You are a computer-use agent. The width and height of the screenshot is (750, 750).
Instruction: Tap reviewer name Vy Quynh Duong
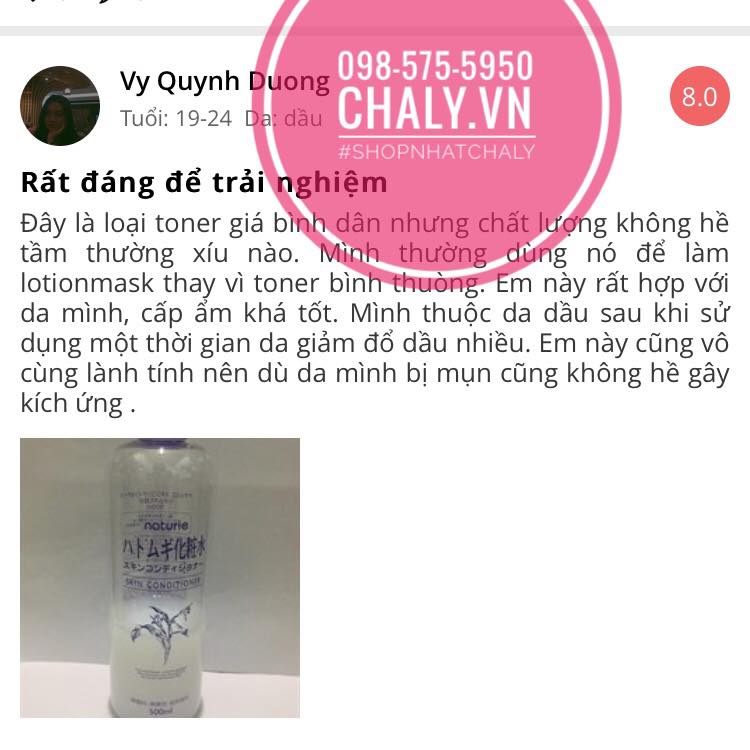224,82
